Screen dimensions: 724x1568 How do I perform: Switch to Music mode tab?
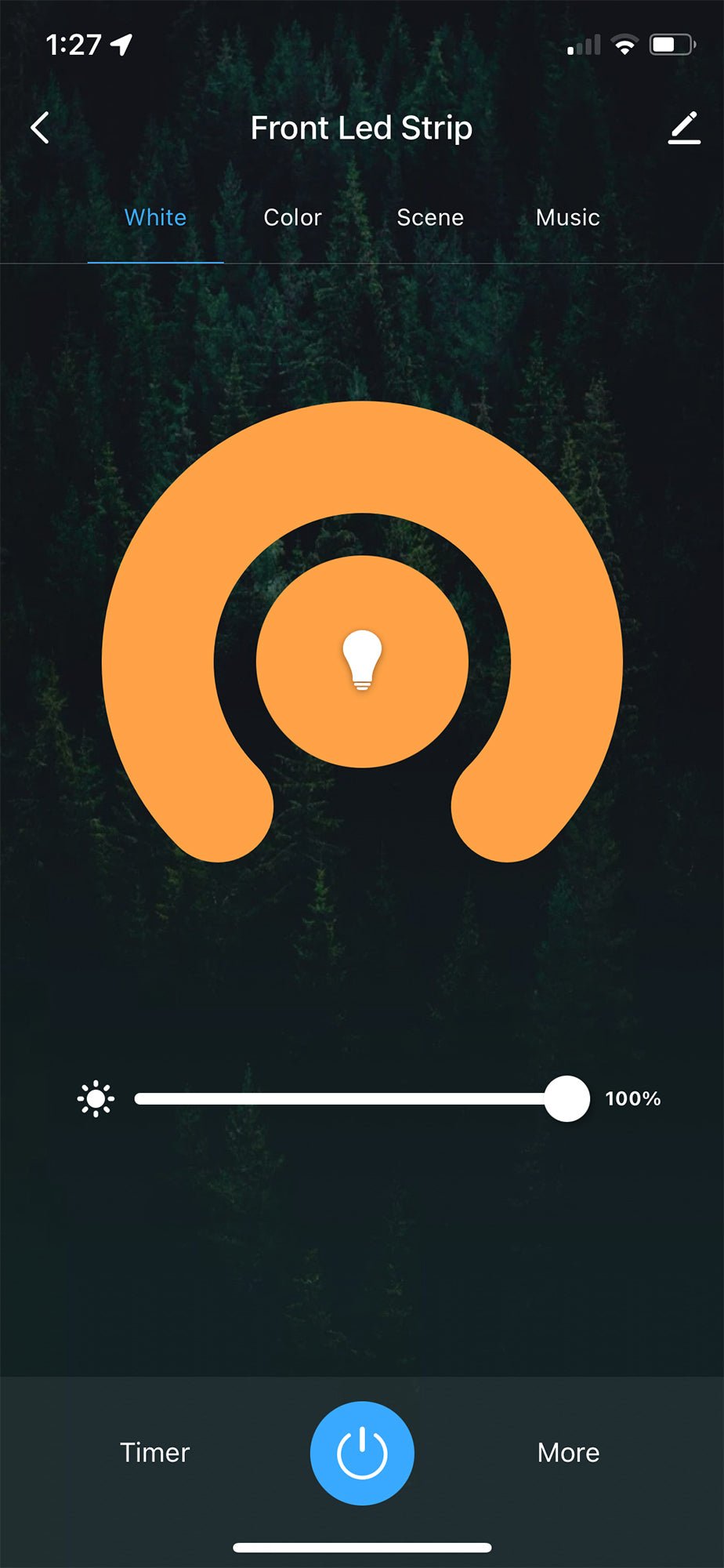[567, 217]
